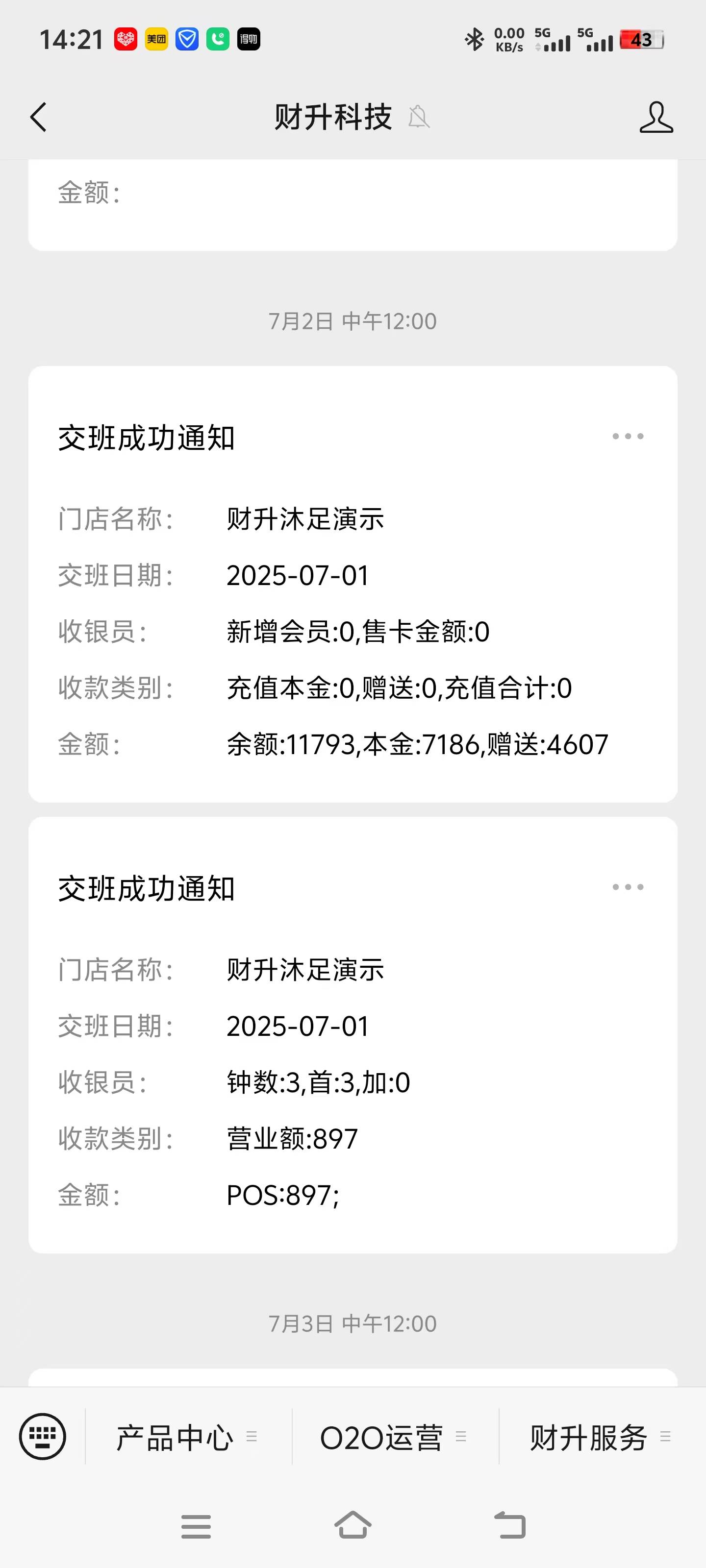Expand the 产品中心 menu

coord(188,1437)
